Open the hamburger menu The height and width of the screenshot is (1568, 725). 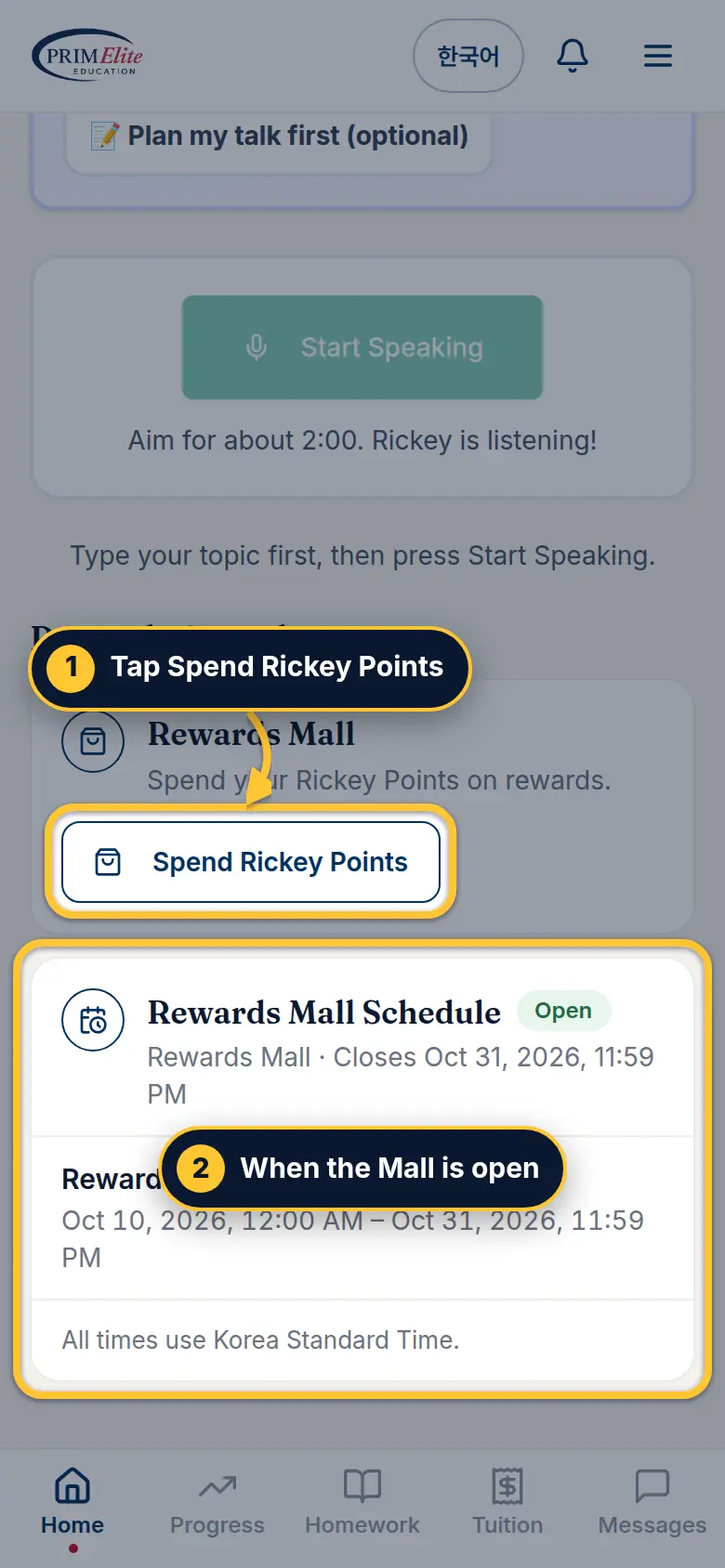(658, 56)
